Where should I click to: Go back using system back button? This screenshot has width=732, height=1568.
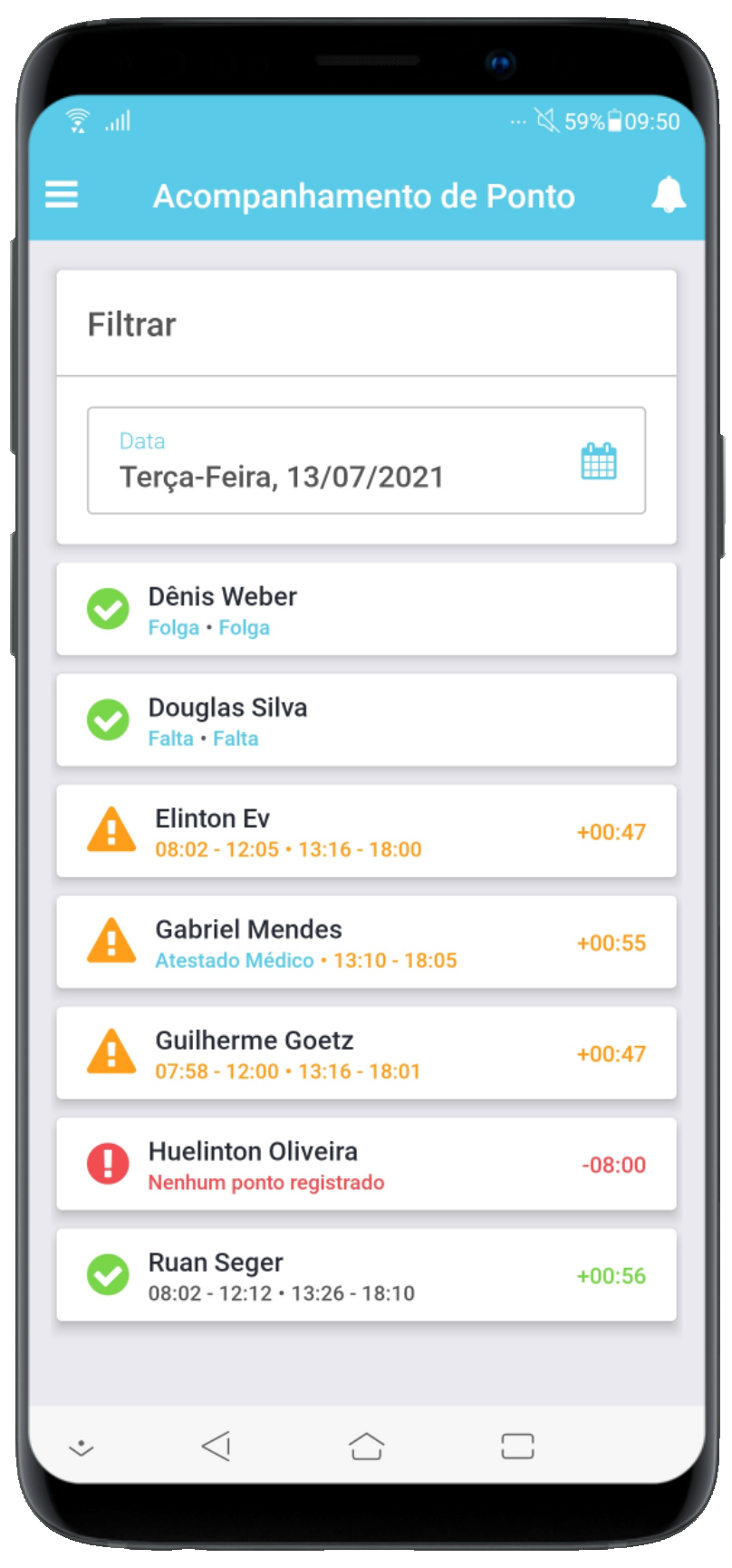217,1446
